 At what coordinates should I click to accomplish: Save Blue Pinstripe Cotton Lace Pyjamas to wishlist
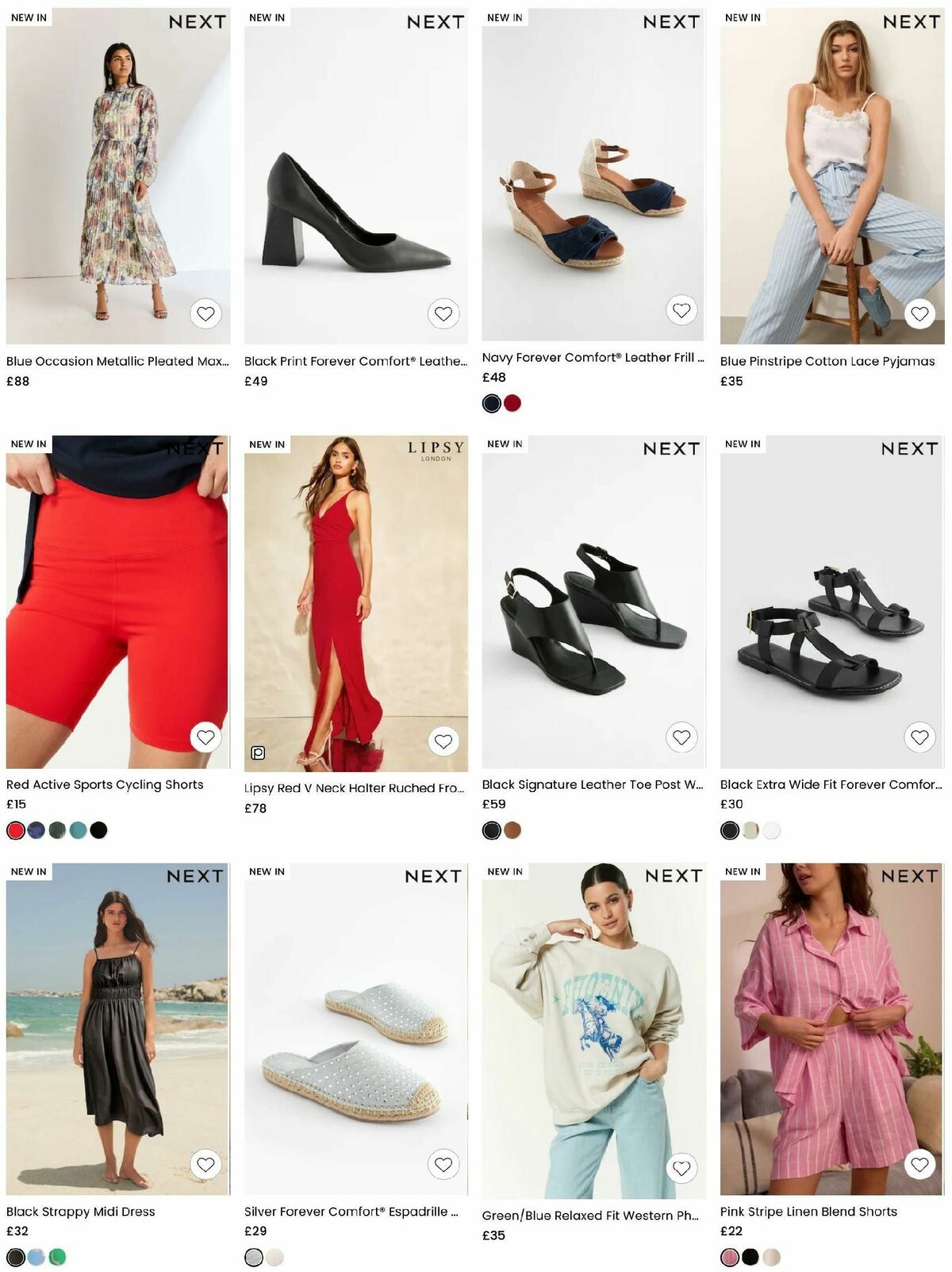(919, 315)
